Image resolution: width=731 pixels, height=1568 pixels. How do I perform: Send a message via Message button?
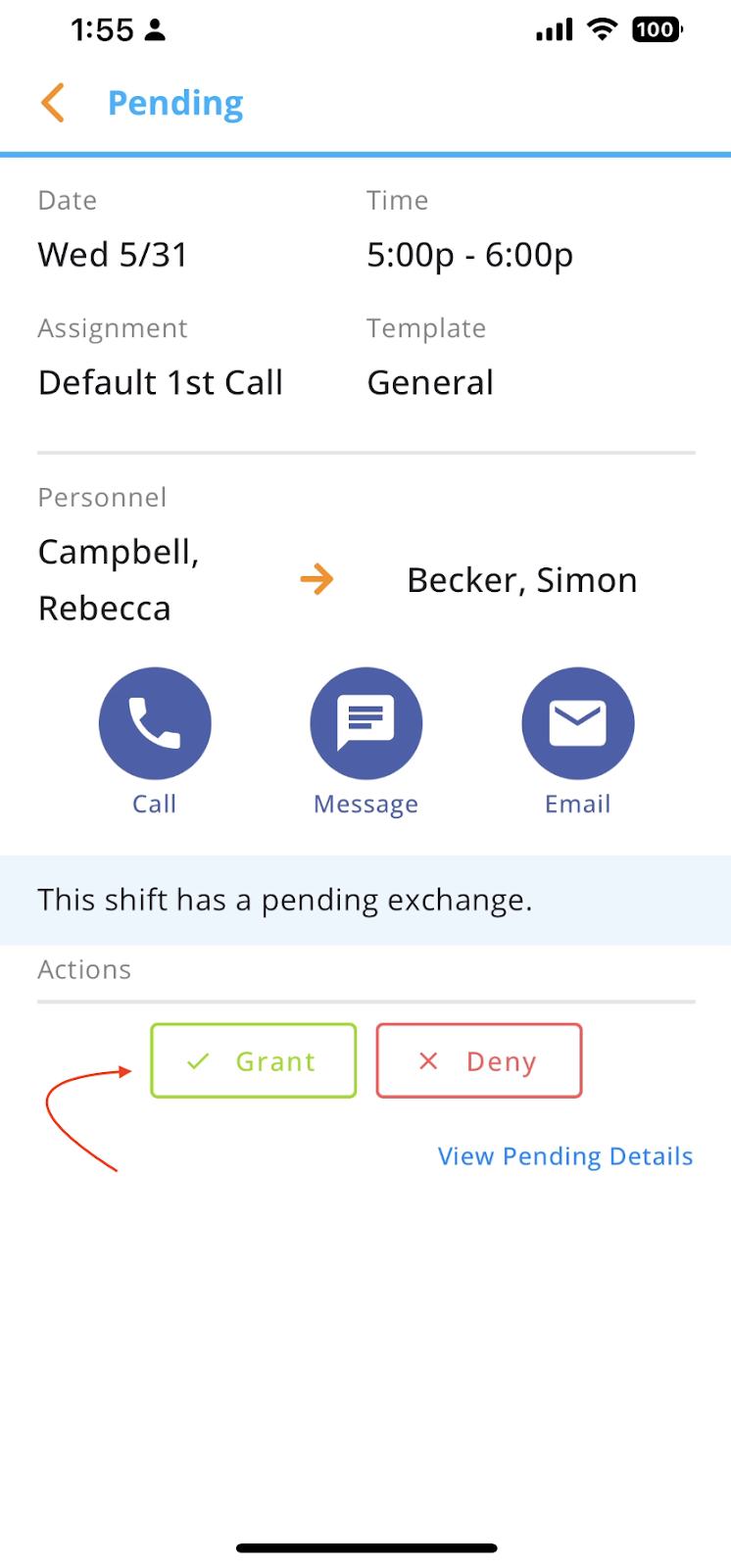click(366, 723)
